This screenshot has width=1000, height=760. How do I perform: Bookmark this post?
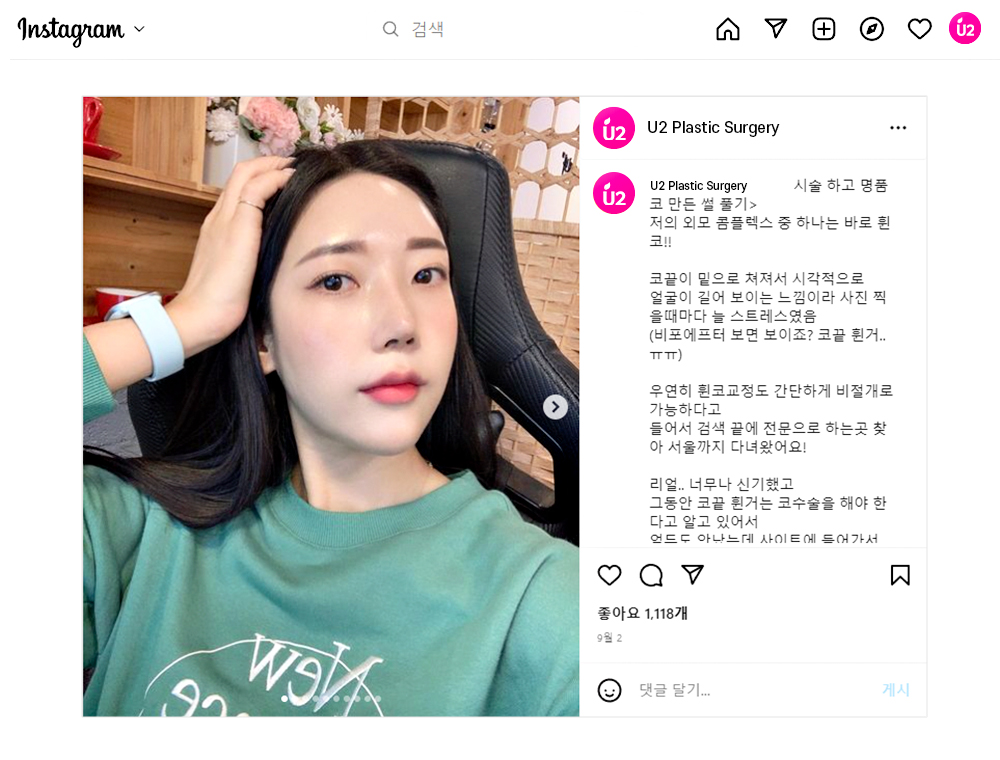[x=900, y=575]
